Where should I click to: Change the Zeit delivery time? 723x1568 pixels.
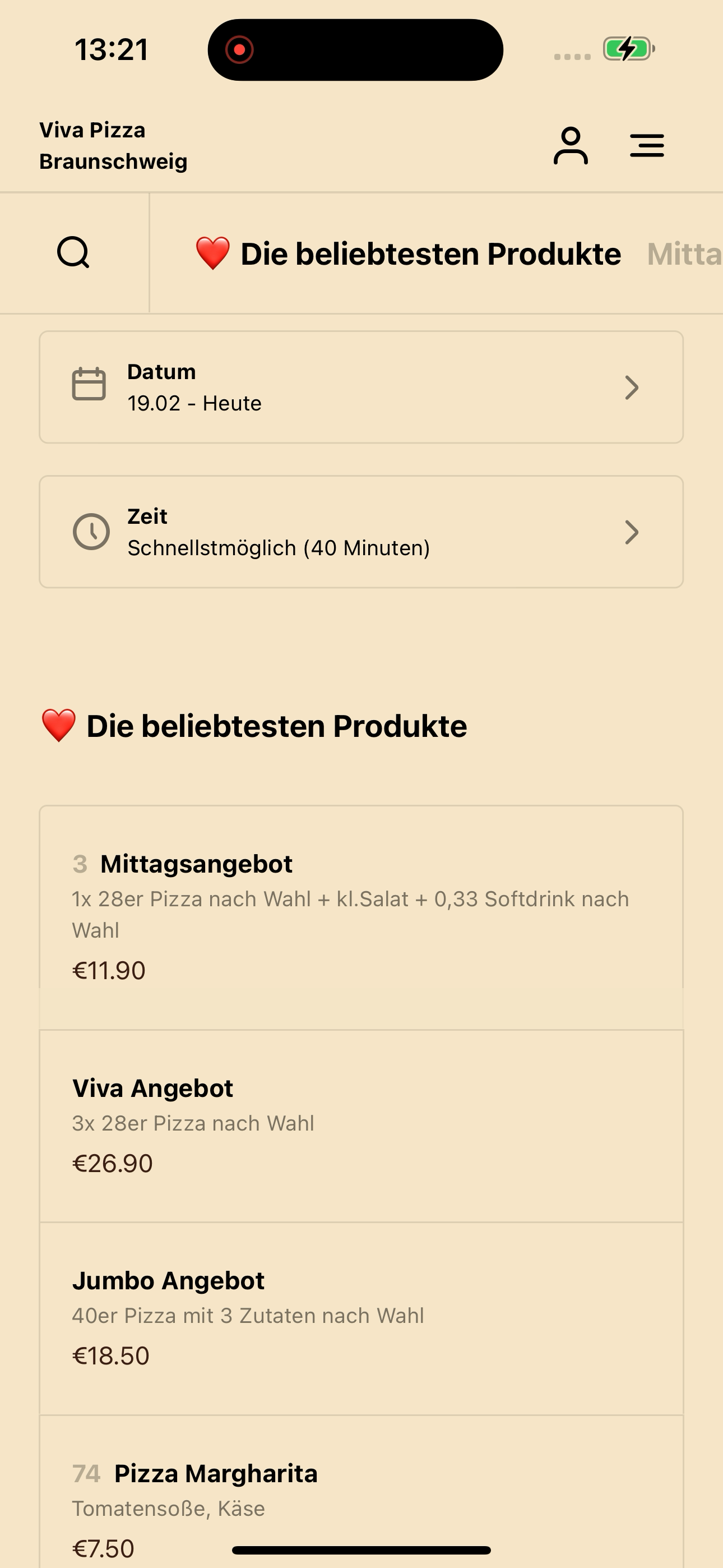coord(361,532)
